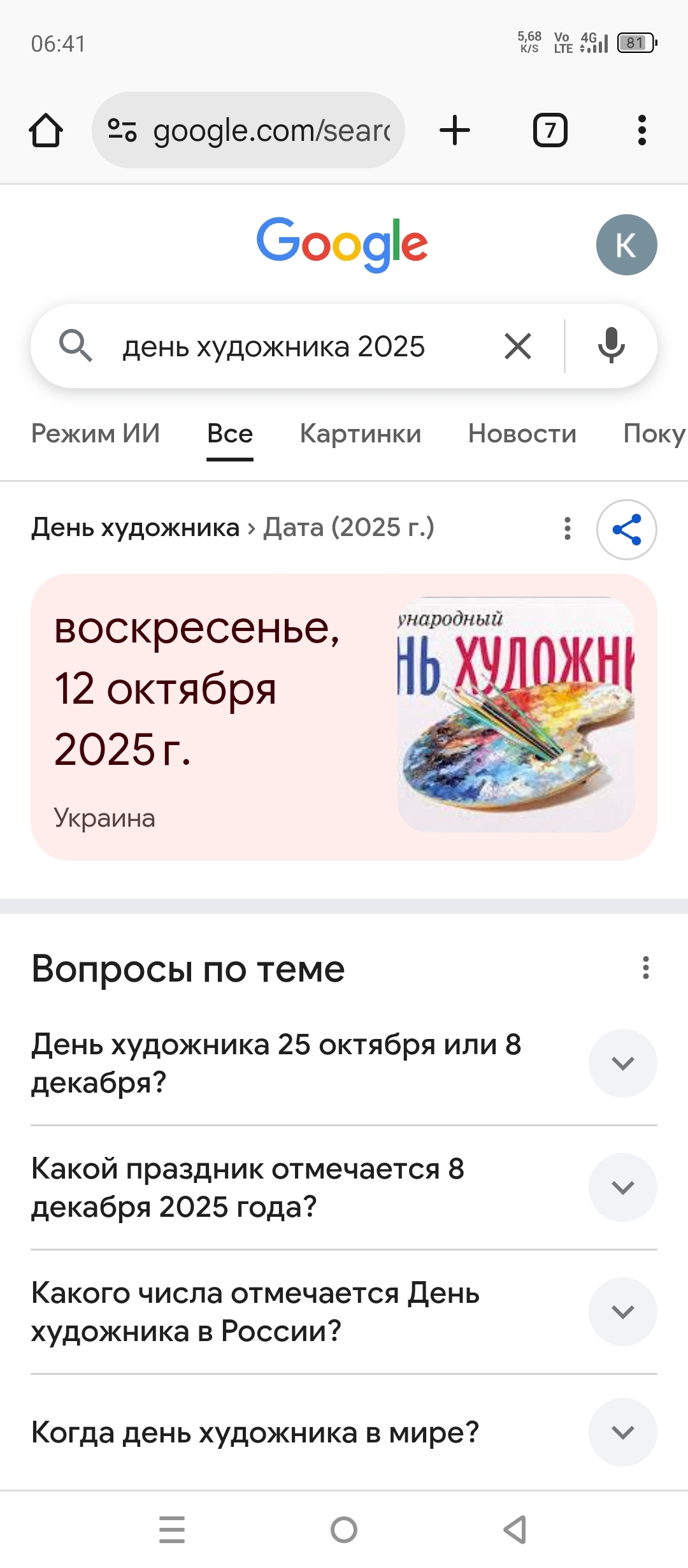Start voice search with the microphone
This screenshot has width=688, height=1568.
[x=611, y=345]
